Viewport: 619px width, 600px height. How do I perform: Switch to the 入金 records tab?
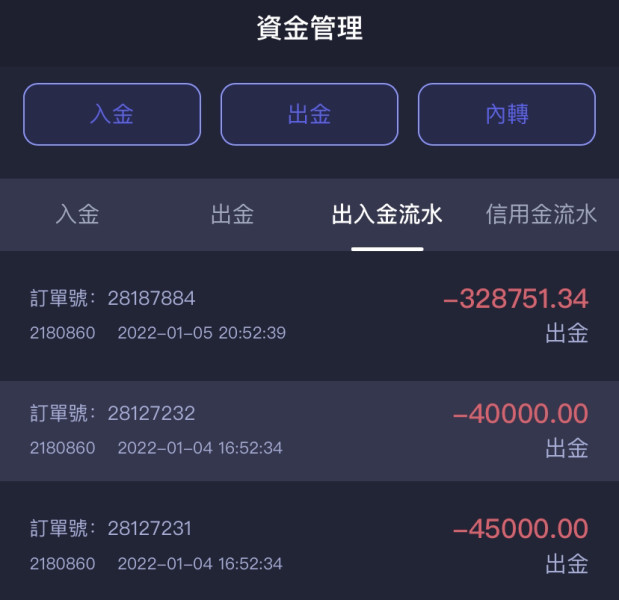[77, 214]
